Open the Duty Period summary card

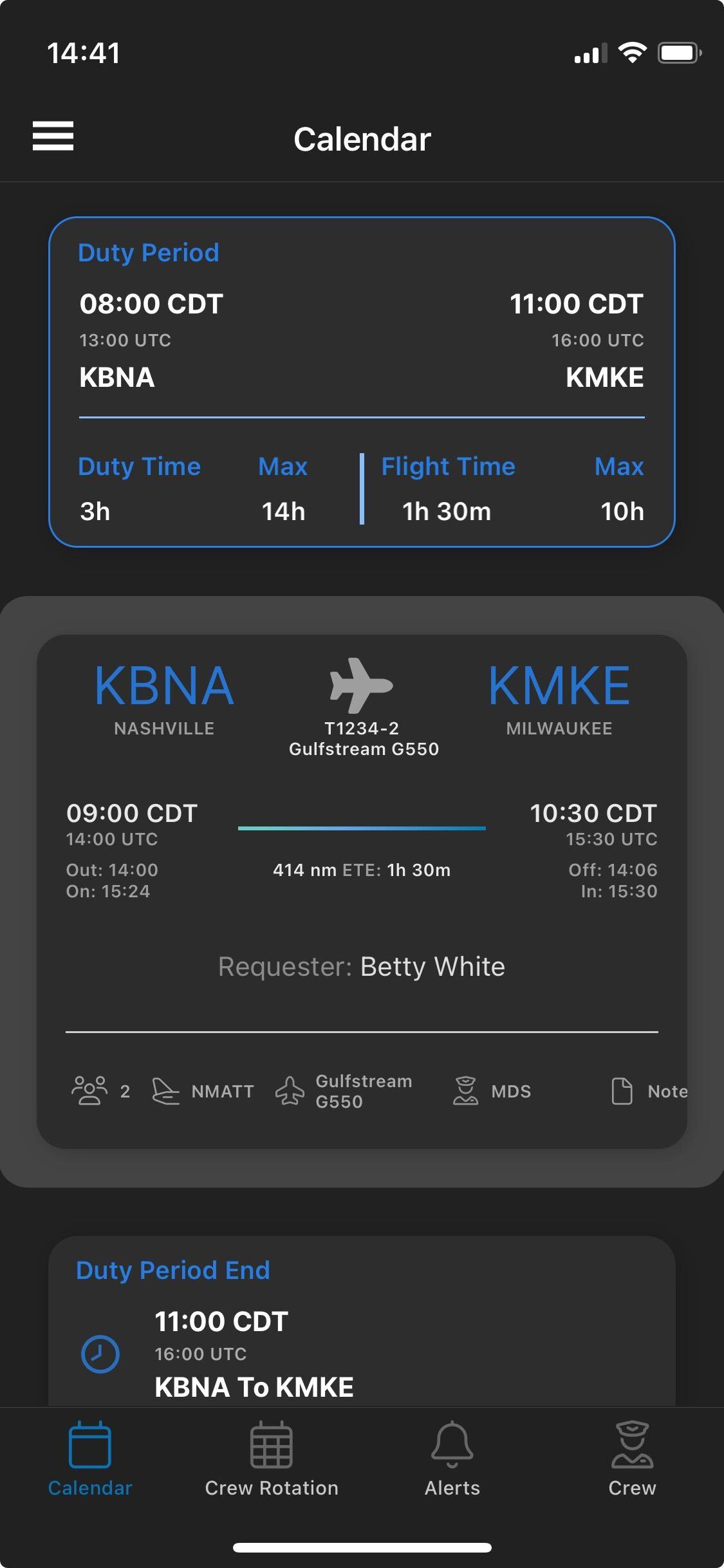362,382
